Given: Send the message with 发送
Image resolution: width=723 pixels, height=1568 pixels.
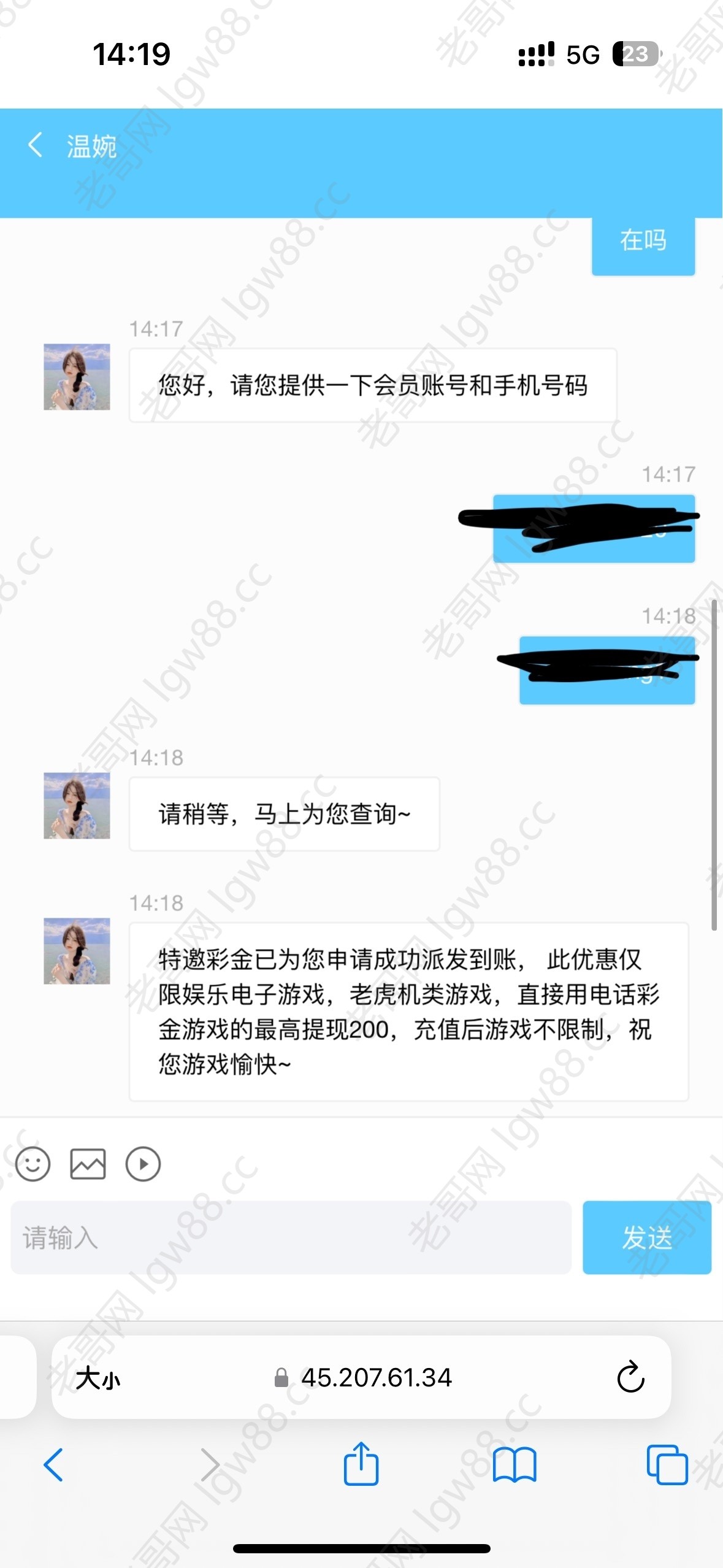Looking at the screenshot, I should pyautogui.click(x=646, y=1237).
